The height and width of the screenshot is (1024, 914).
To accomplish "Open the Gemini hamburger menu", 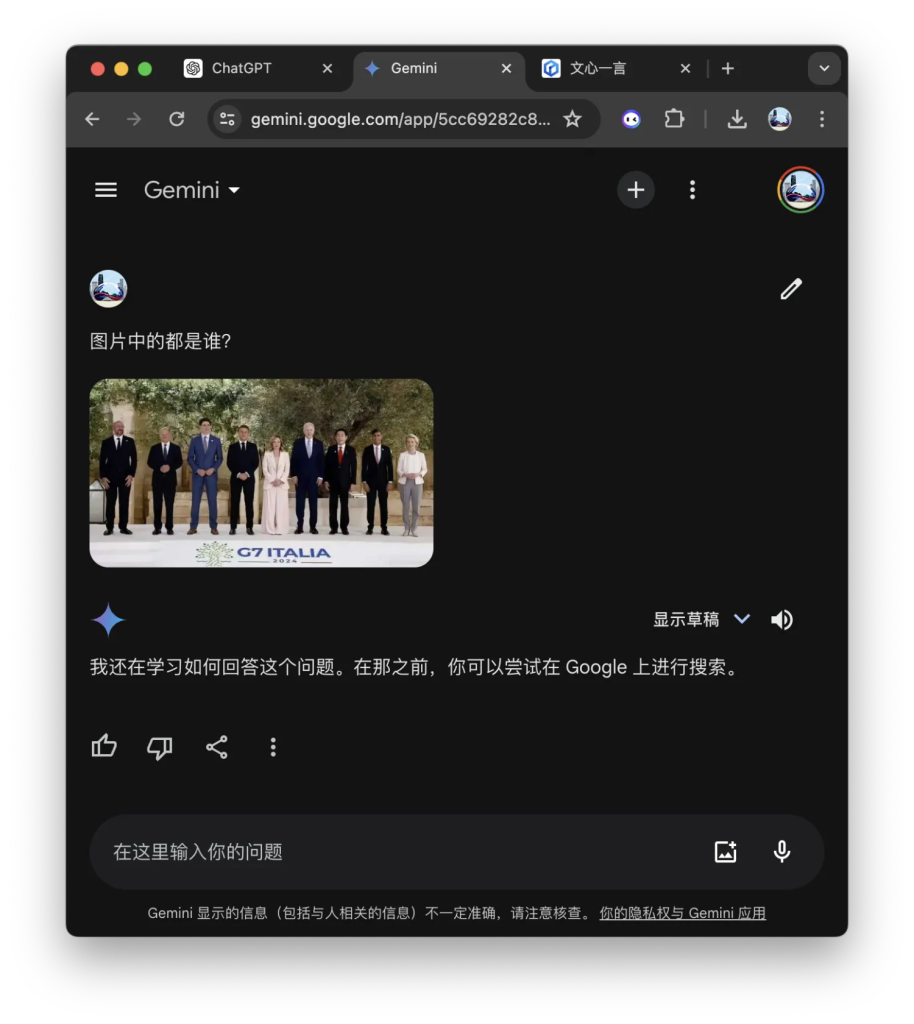I will [x=106, y=190].
